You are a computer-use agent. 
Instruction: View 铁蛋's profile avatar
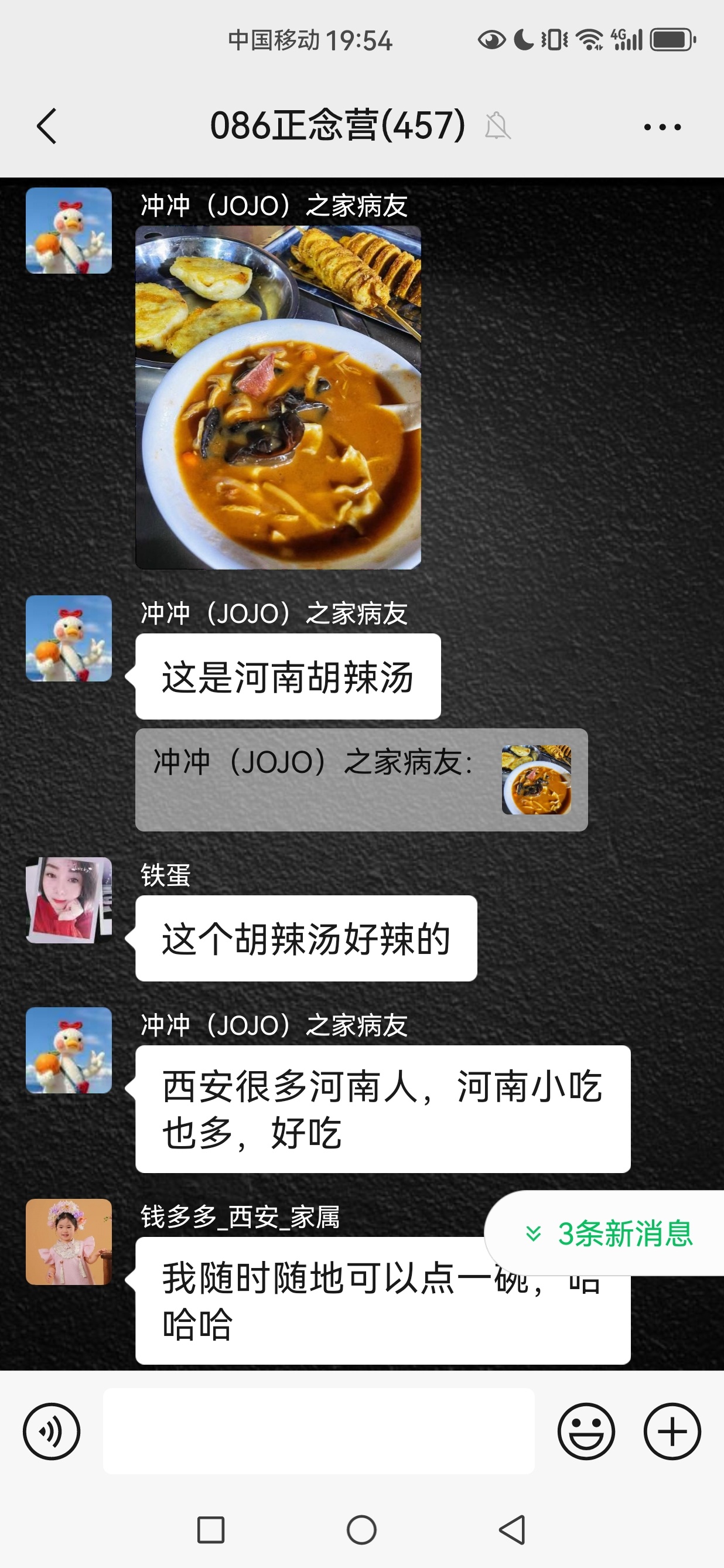[x=69, y=900]
